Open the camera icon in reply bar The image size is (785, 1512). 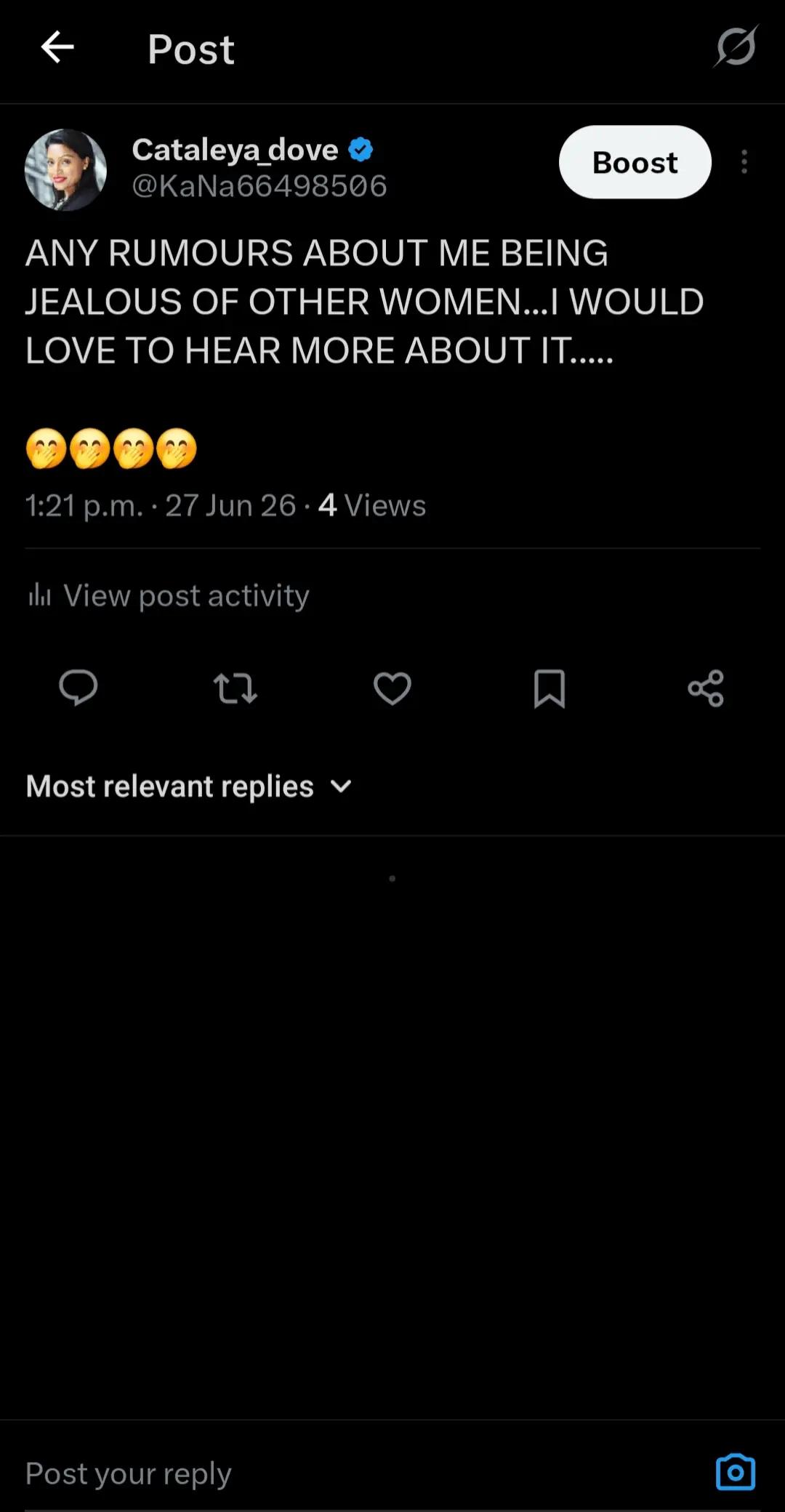click(736, 1472)
